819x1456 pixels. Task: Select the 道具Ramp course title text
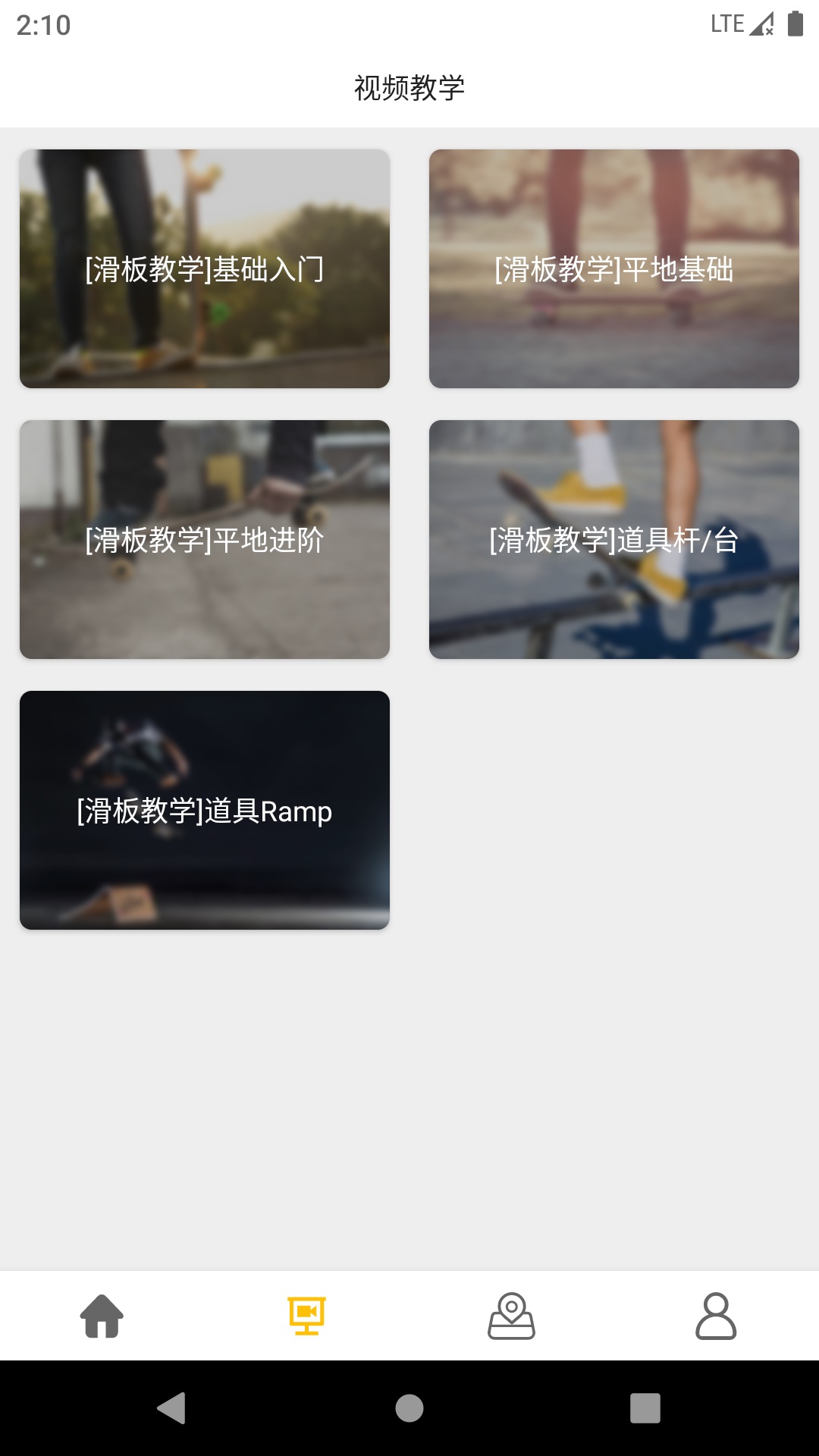click(204, 811)
